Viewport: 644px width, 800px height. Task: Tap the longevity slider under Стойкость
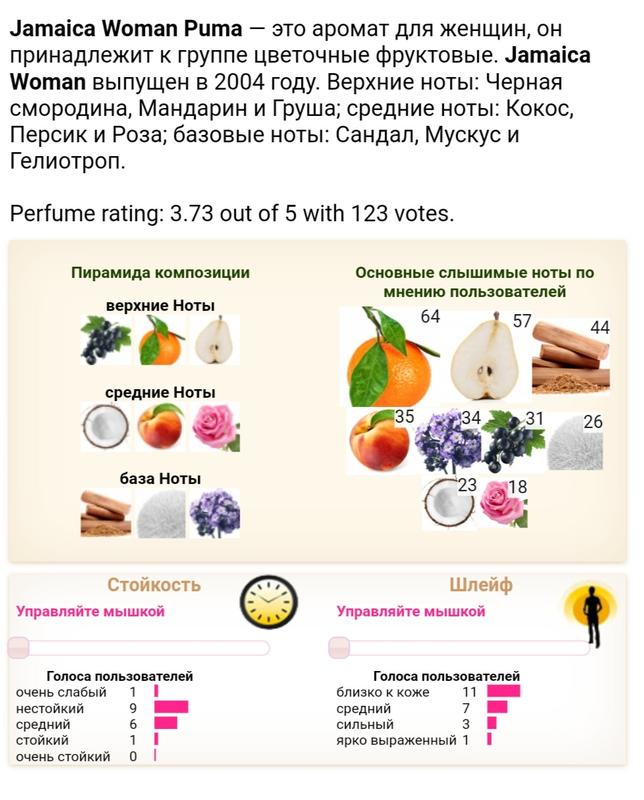pyautogui.click(x=140, y=647)
